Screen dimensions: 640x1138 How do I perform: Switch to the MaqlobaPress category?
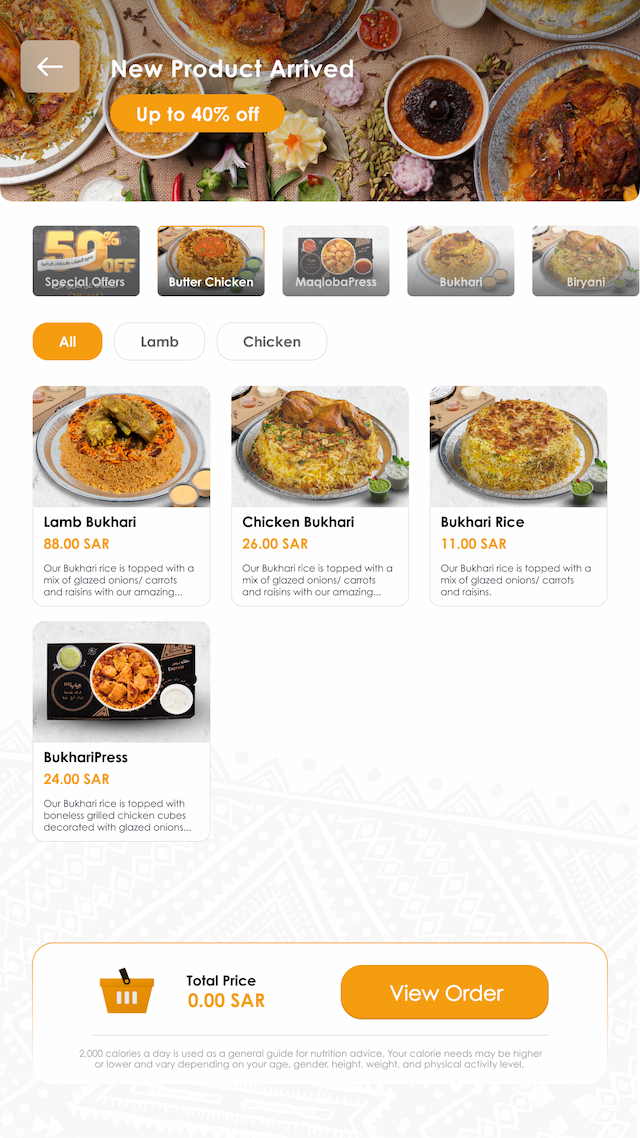[336, 261]
